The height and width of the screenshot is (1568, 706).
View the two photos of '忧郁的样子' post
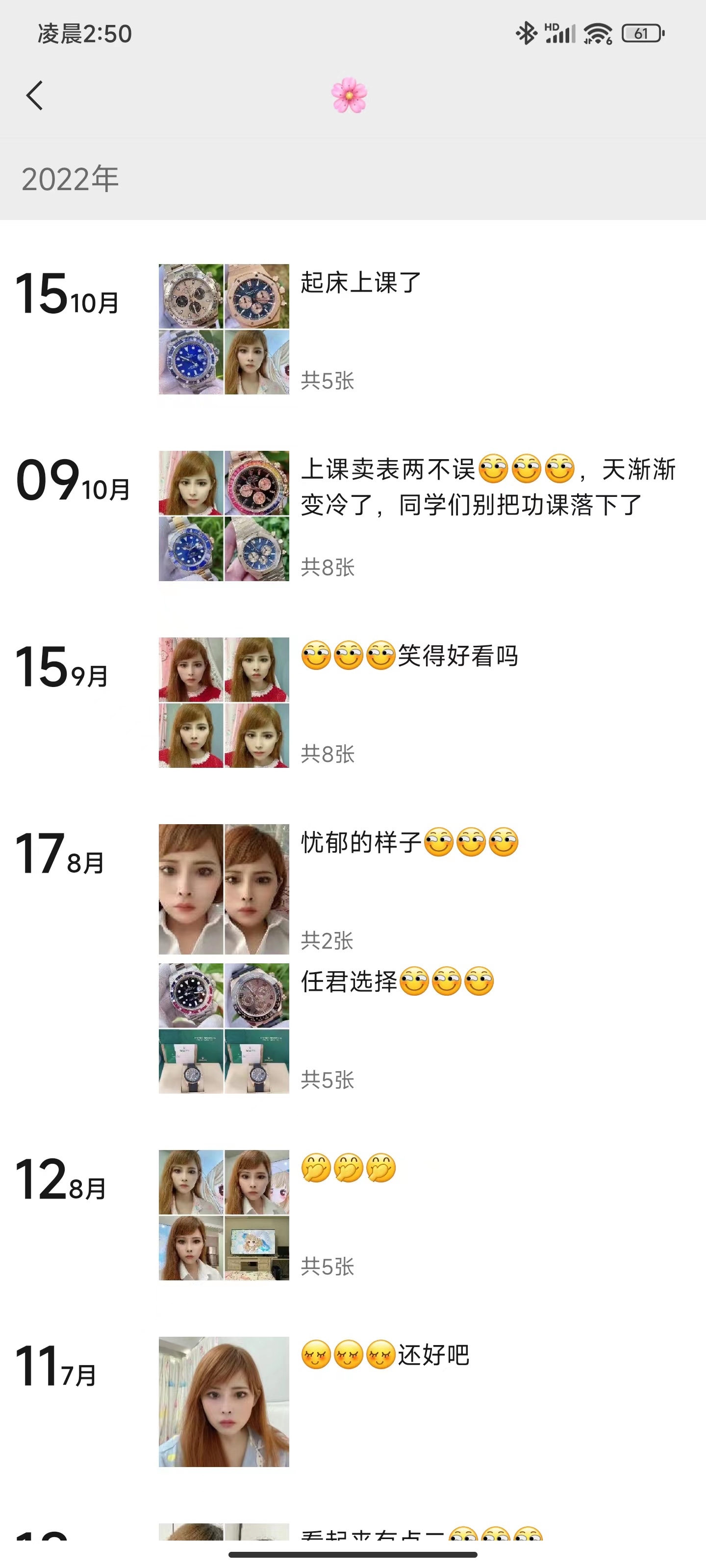tap(224, 889)
